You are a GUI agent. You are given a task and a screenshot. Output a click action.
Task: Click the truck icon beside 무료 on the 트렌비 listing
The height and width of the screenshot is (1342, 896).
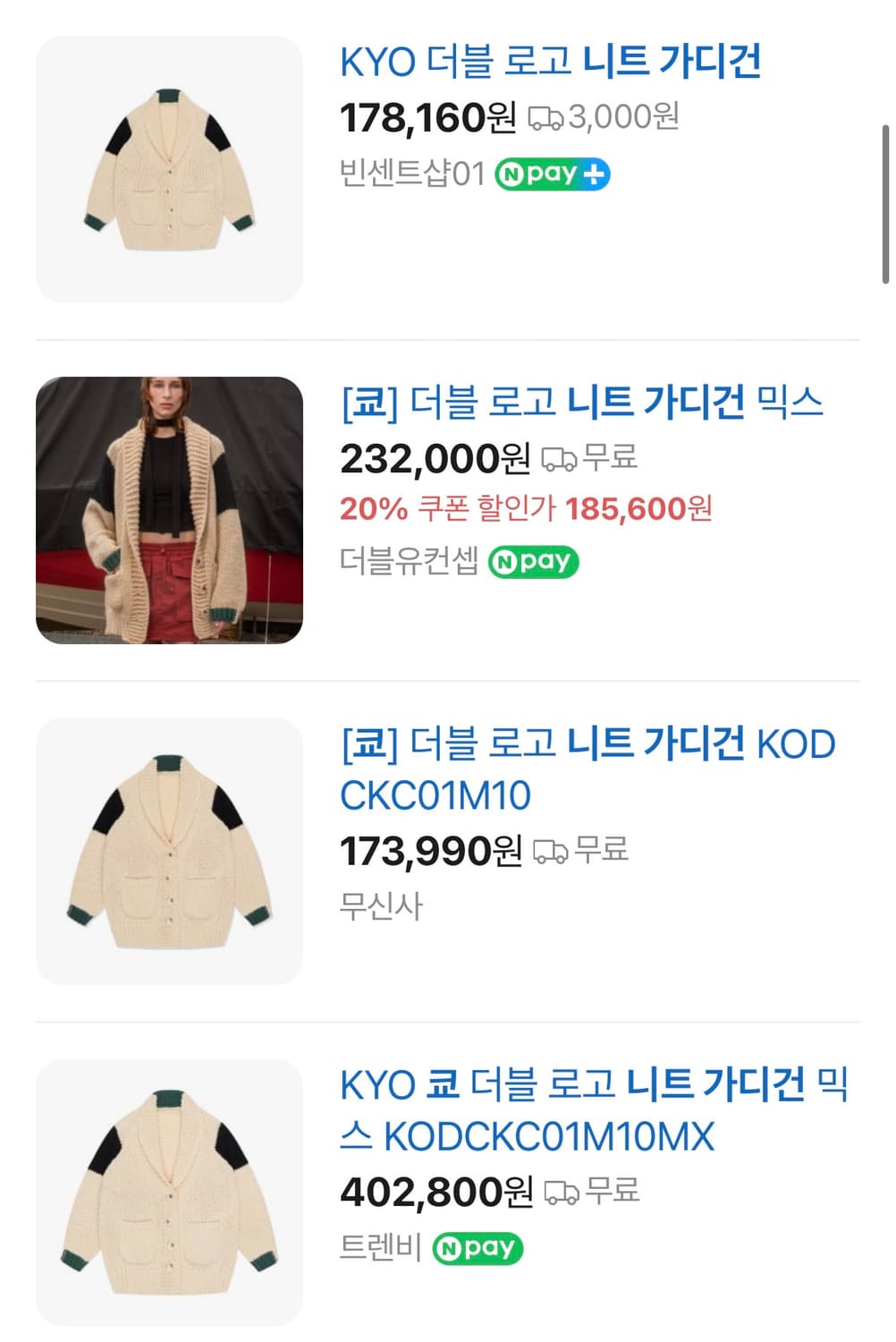point(562,1192)
